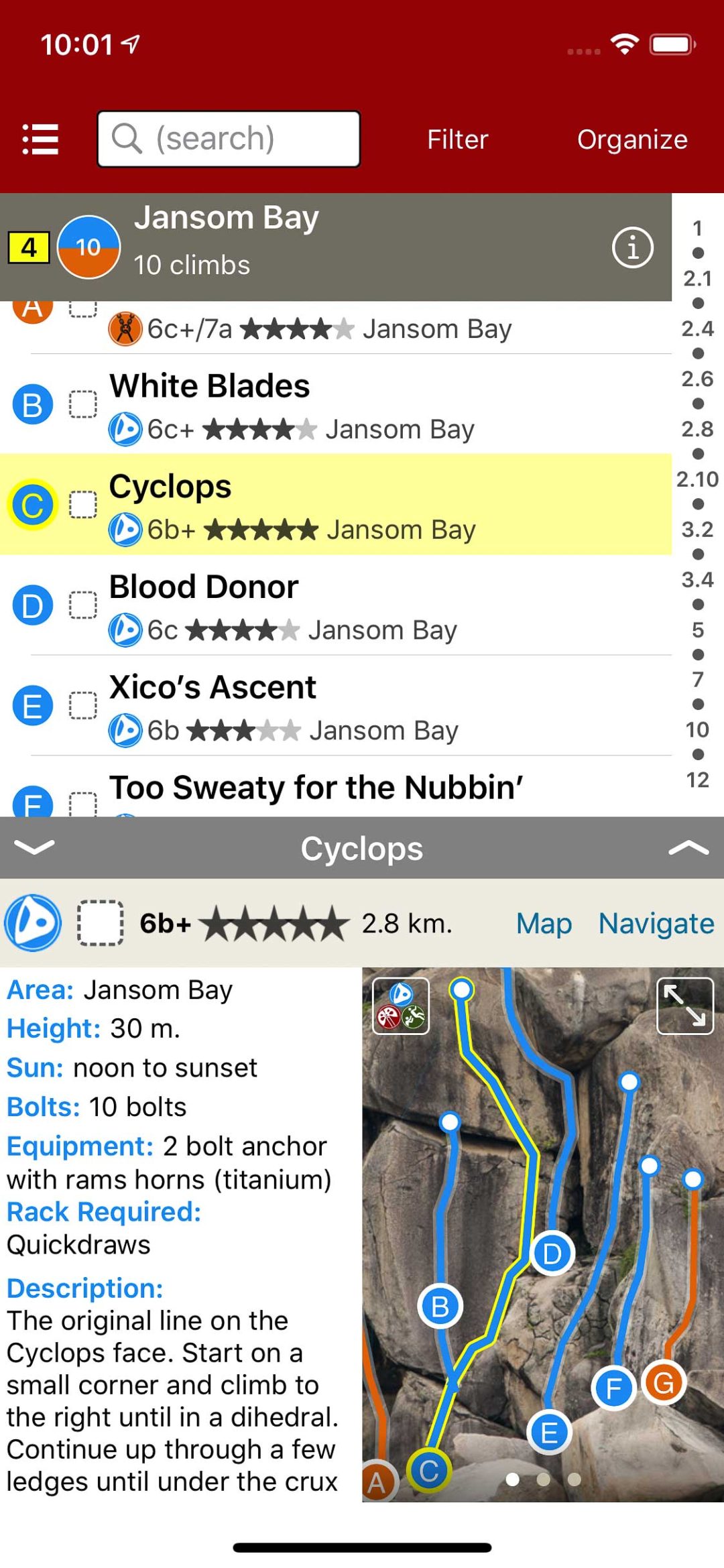Open the Organize options
Viewport: 724px width, 1568px height.
pos(632,139)
